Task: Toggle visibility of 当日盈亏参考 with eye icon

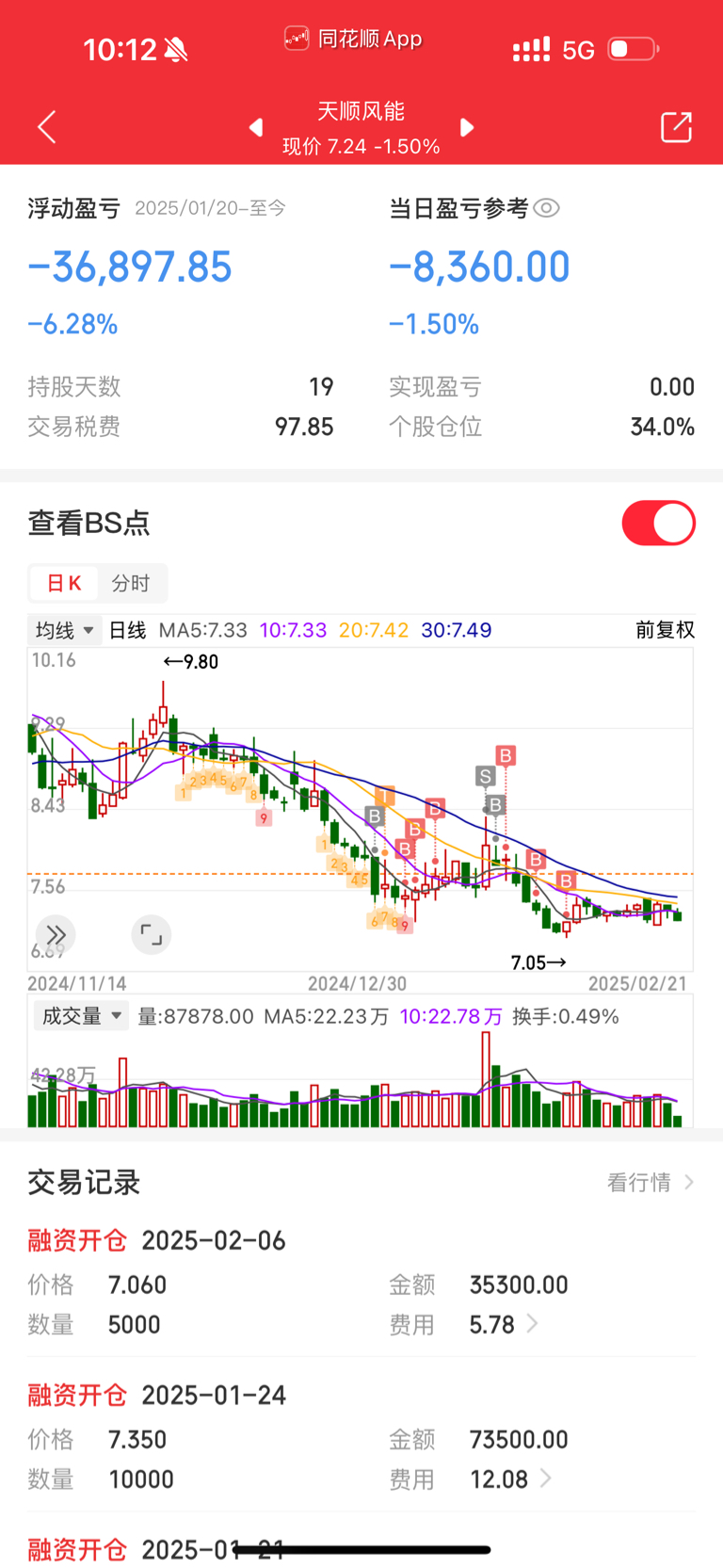Action: tap(547, 208)
